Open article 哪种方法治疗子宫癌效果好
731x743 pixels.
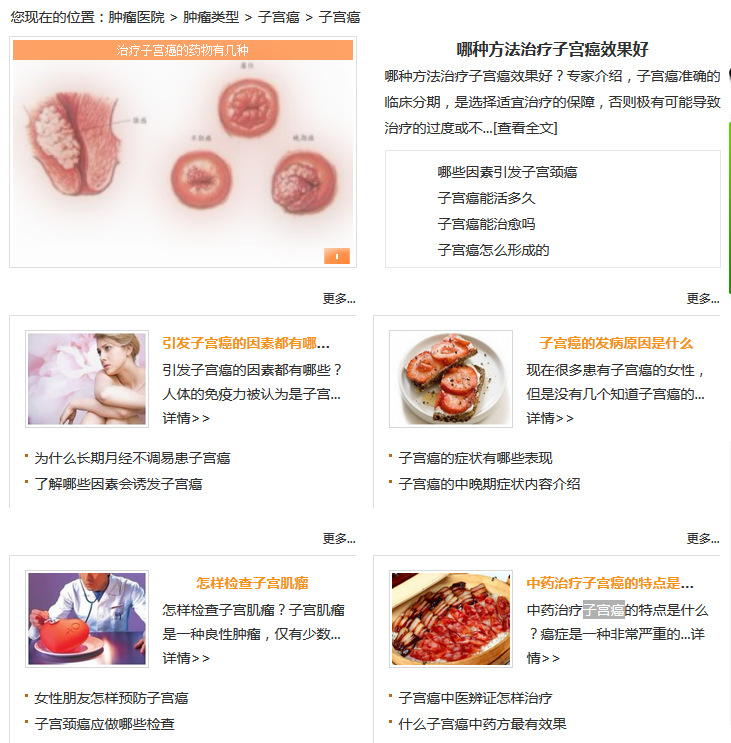[552, 50]
